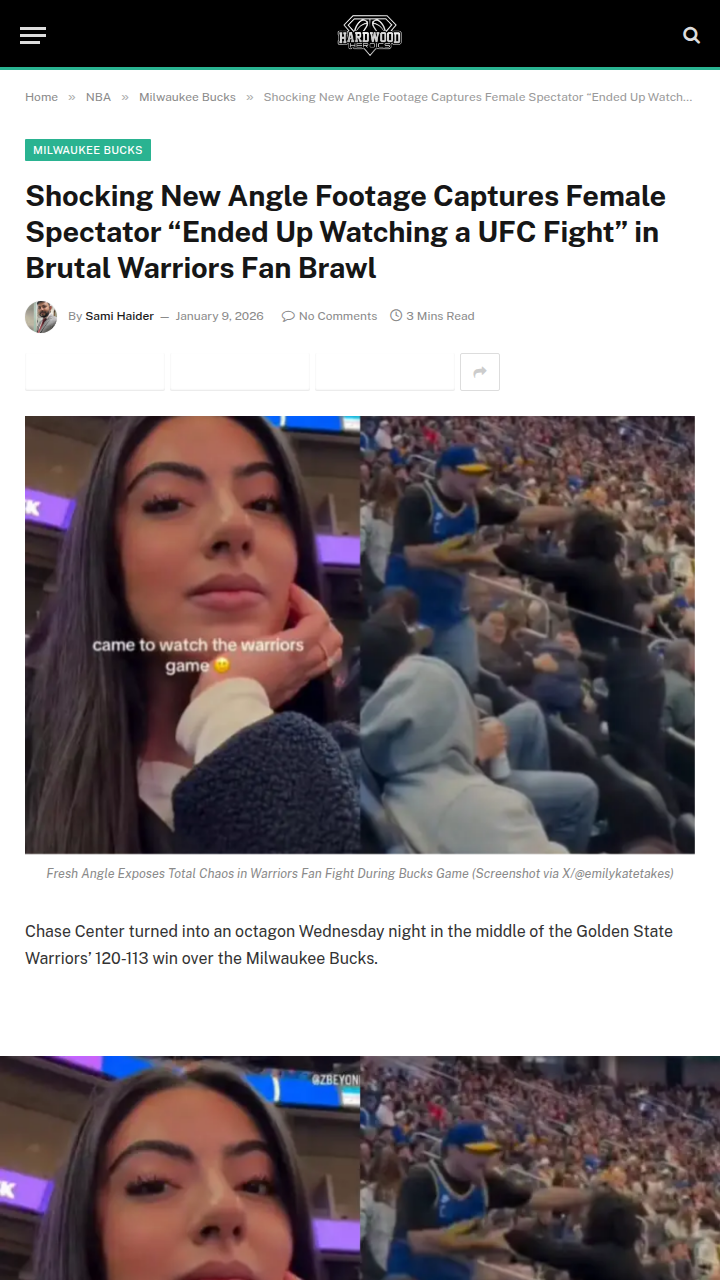Image resolution: width=720 pixels, height=1280 pixels.
Task: Open the NBA breadcrumb link
Action: point(98,97)
